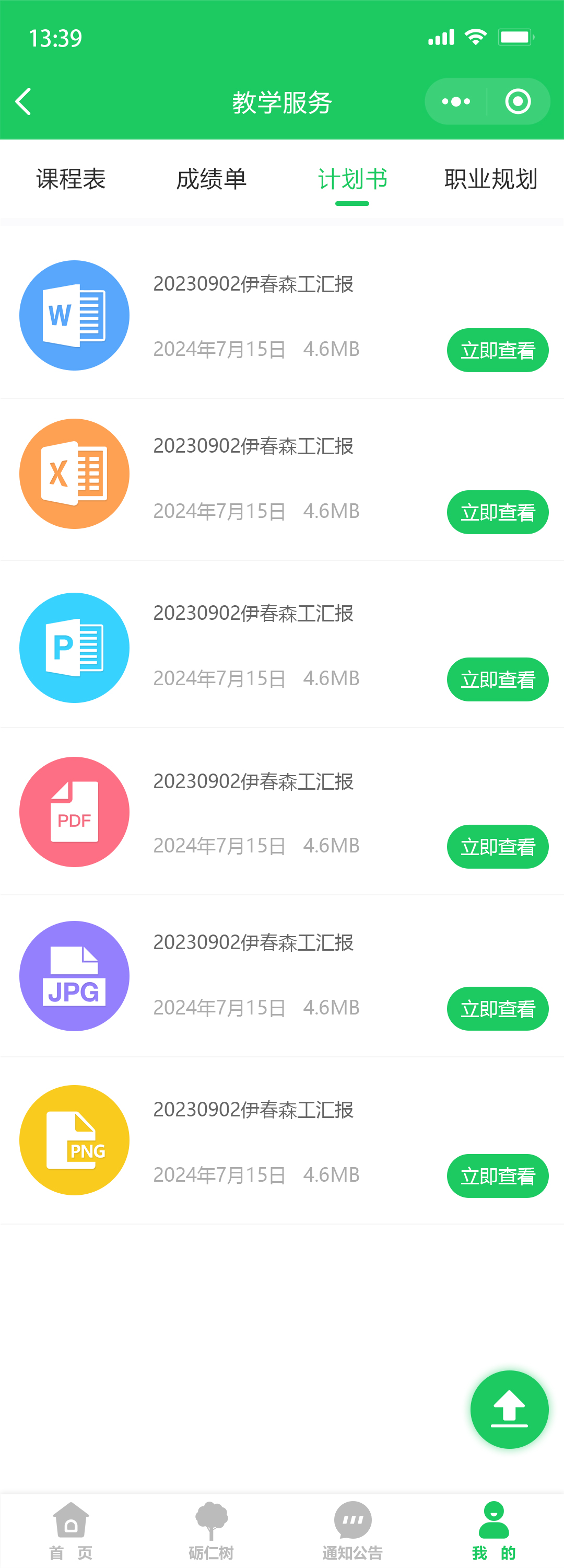Image resolution: width=564 pixels, height=1568 pixels.
Task: Tap 立即查看 for the Word document
Action: [x=497, y=350]
